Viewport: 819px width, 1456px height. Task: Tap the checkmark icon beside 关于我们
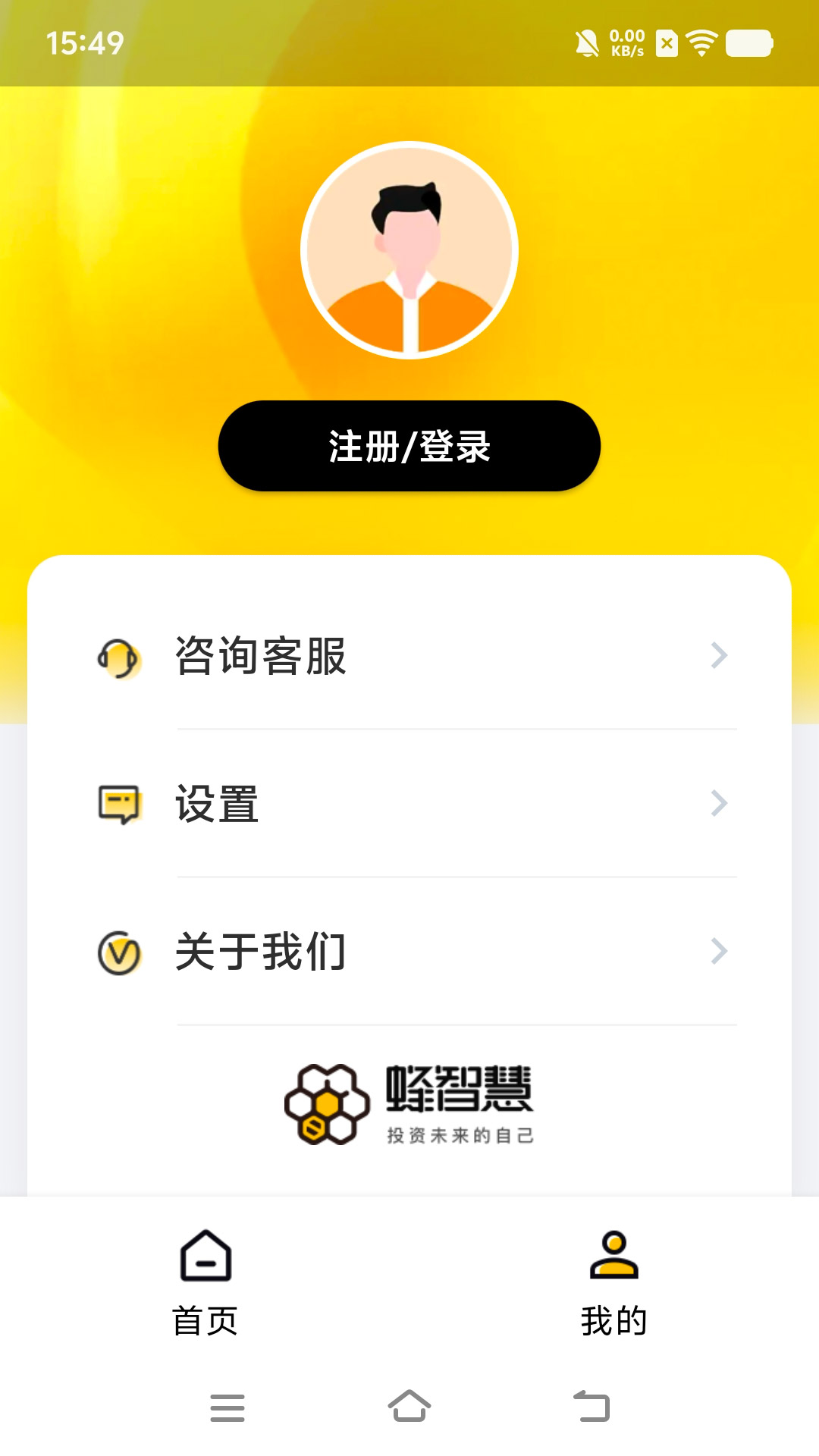tap(118, 952)
